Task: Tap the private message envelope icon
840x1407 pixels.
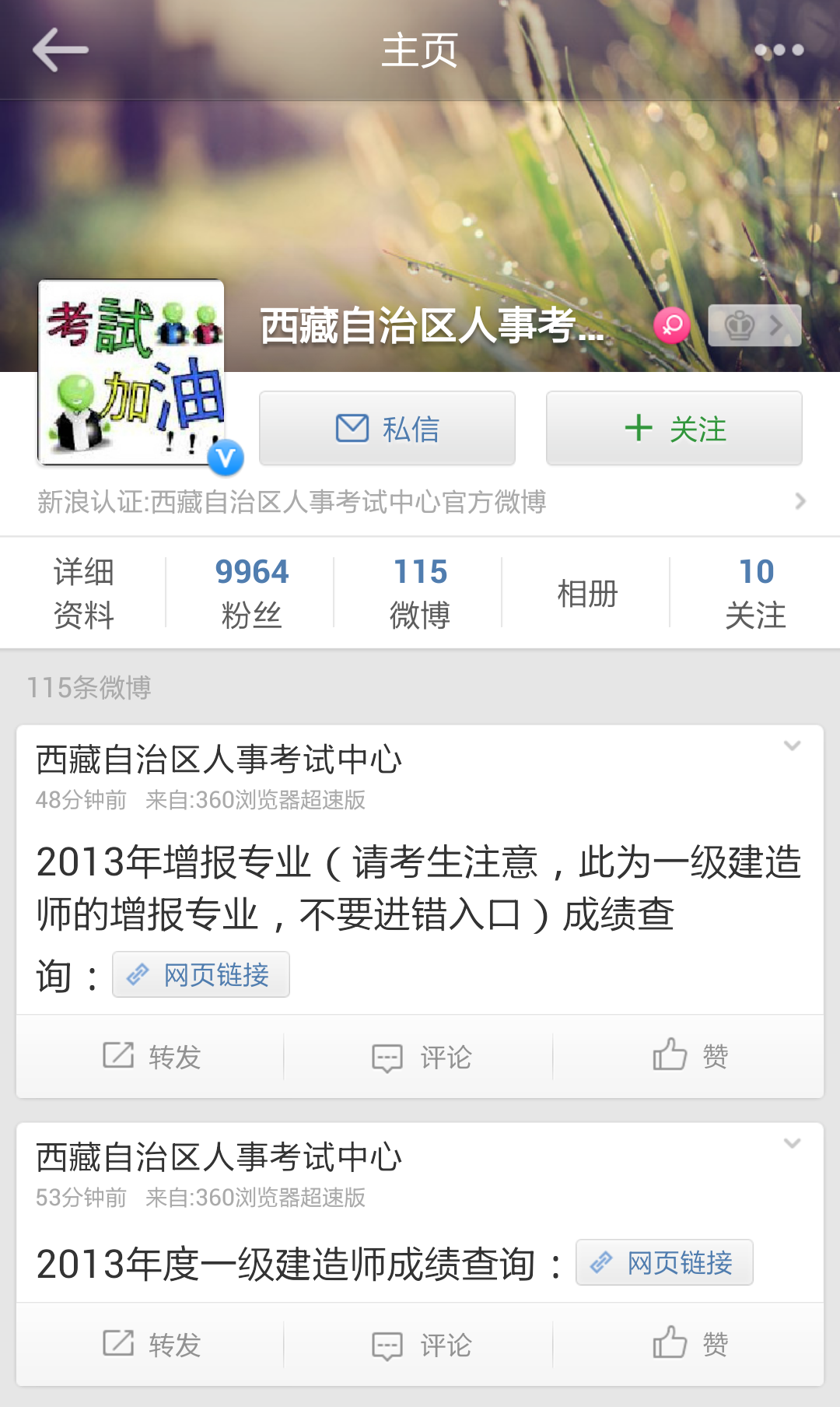Action: (x=352, y=426)
